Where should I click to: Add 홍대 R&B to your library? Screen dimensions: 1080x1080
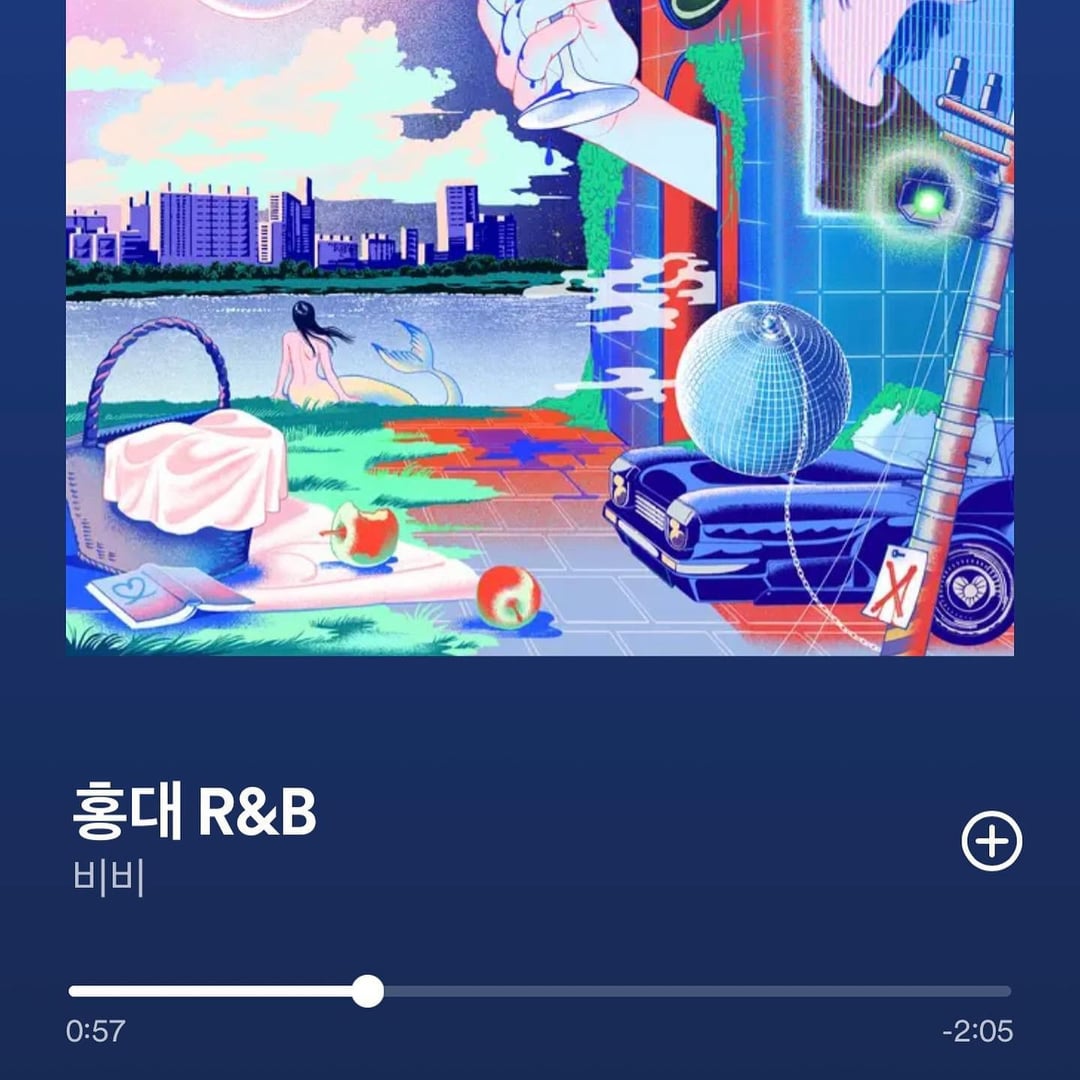click(x=991, y=842)
